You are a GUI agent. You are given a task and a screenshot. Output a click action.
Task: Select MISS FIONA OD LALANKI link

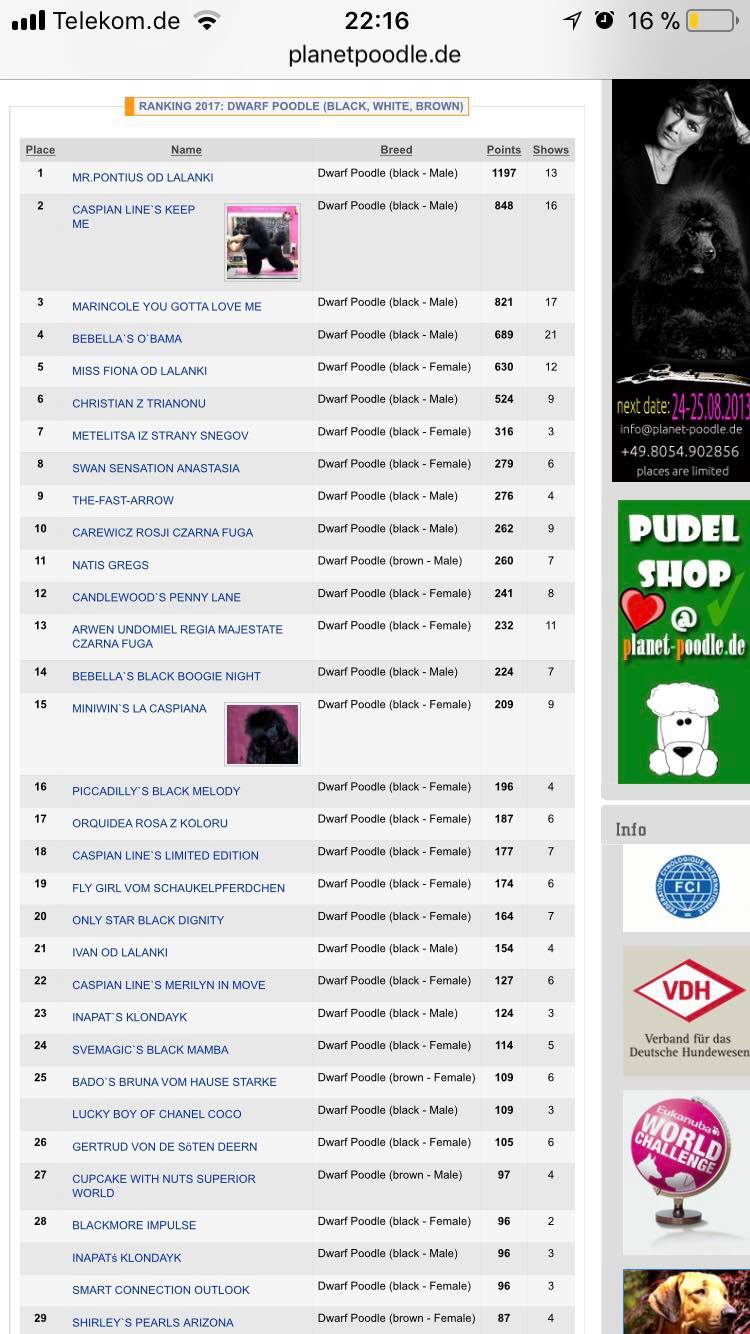(139, 371)
